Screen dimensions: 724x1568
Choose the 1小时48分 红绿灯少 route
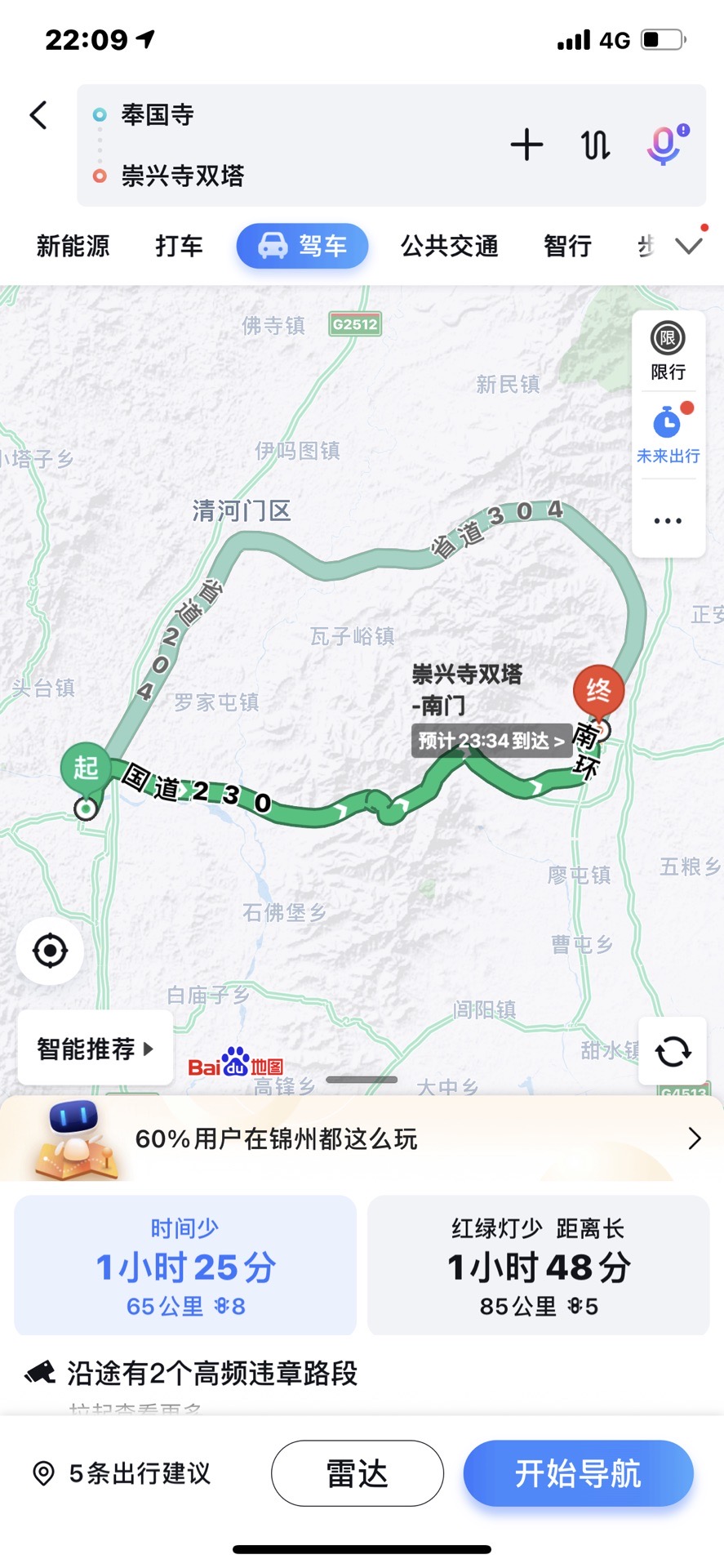tap(538, 1265)
